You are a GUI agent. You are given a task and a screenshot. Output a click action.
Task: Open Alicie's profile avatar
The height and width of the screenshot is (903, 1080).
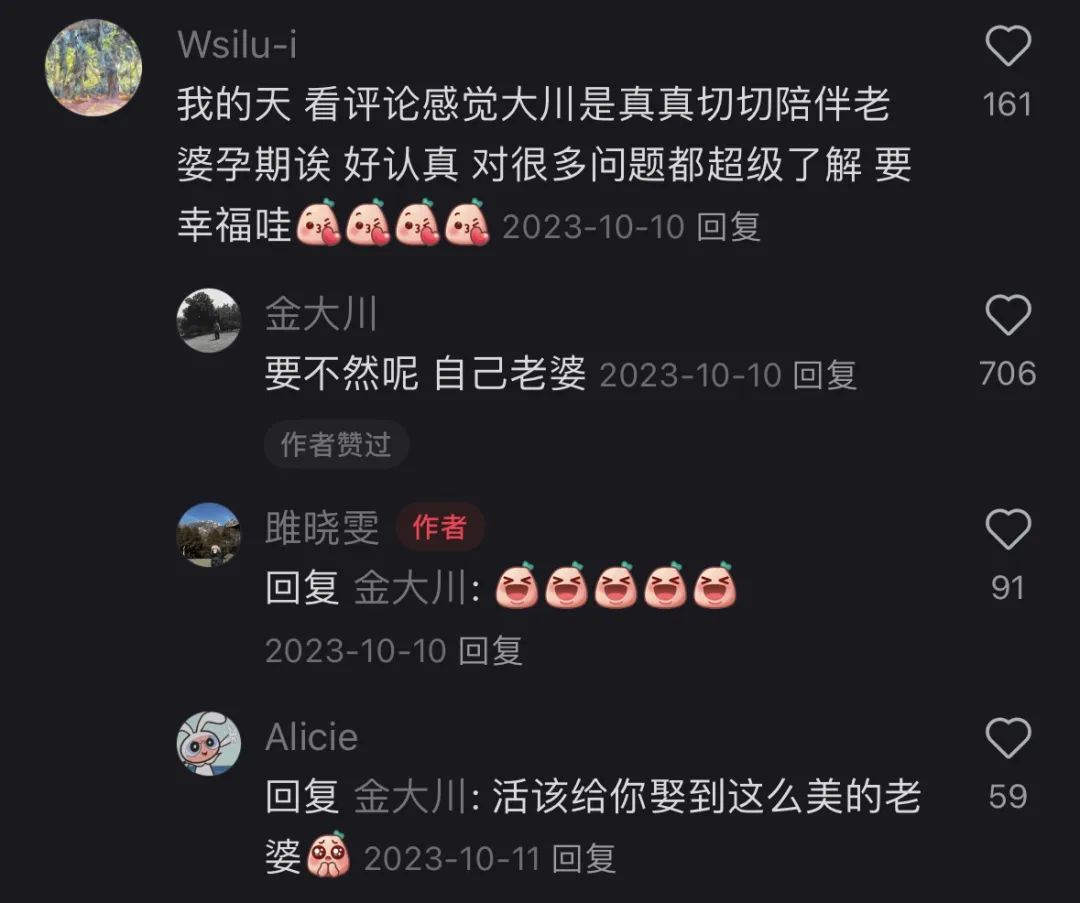click(x=208, y=743)
